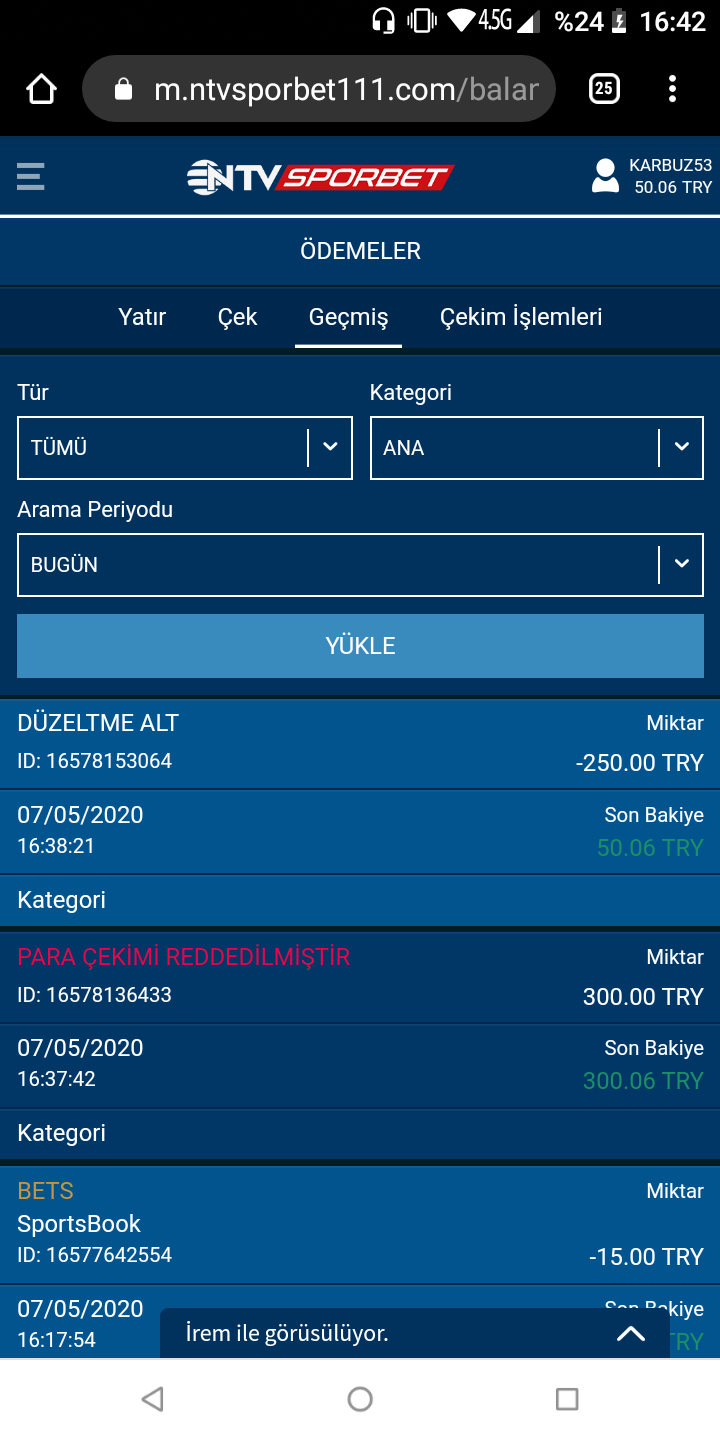
Task: Open the browser tab switcher
Action: 604,89
